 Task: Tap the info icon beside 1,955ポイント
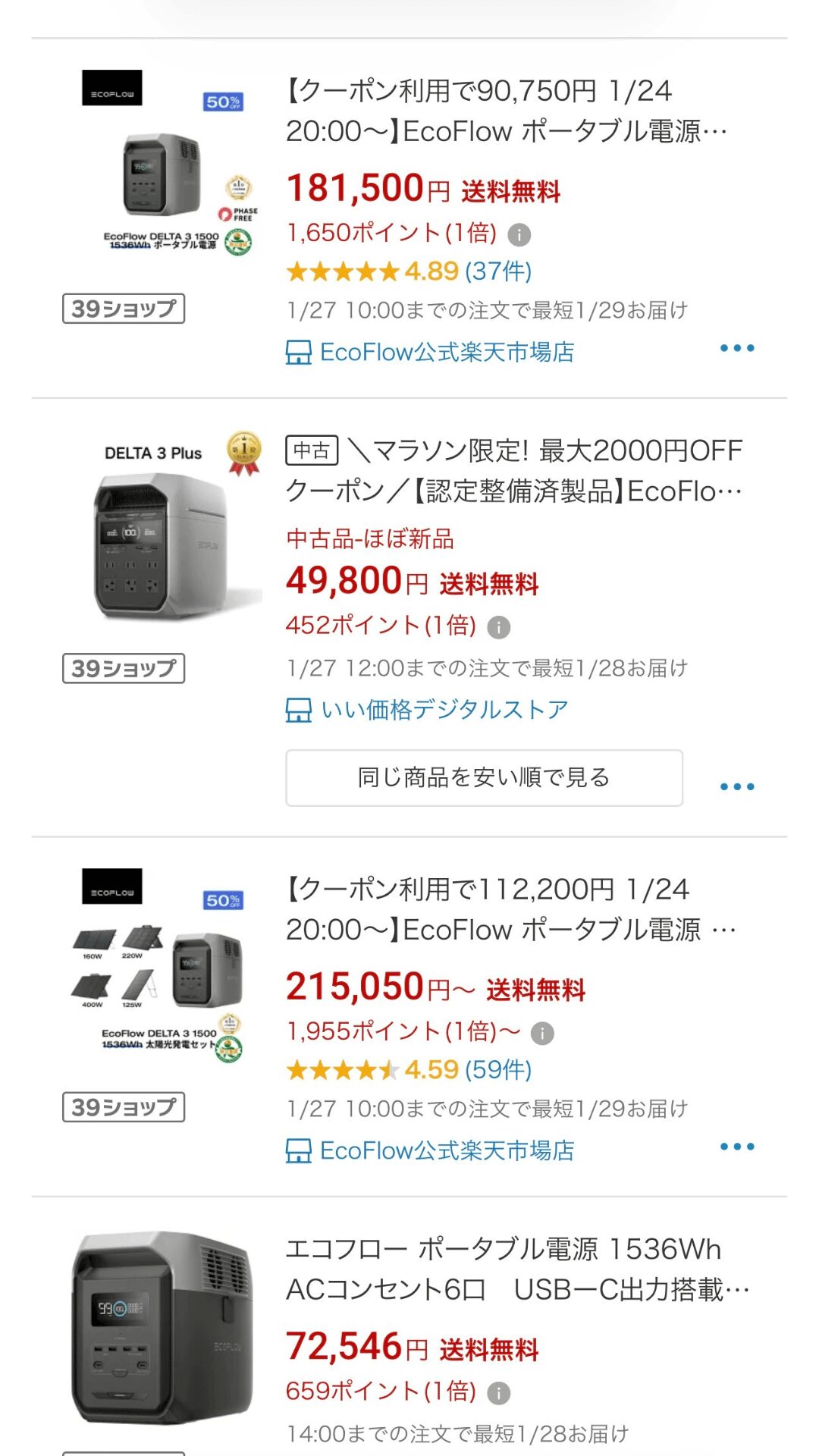coord(541,1033)
